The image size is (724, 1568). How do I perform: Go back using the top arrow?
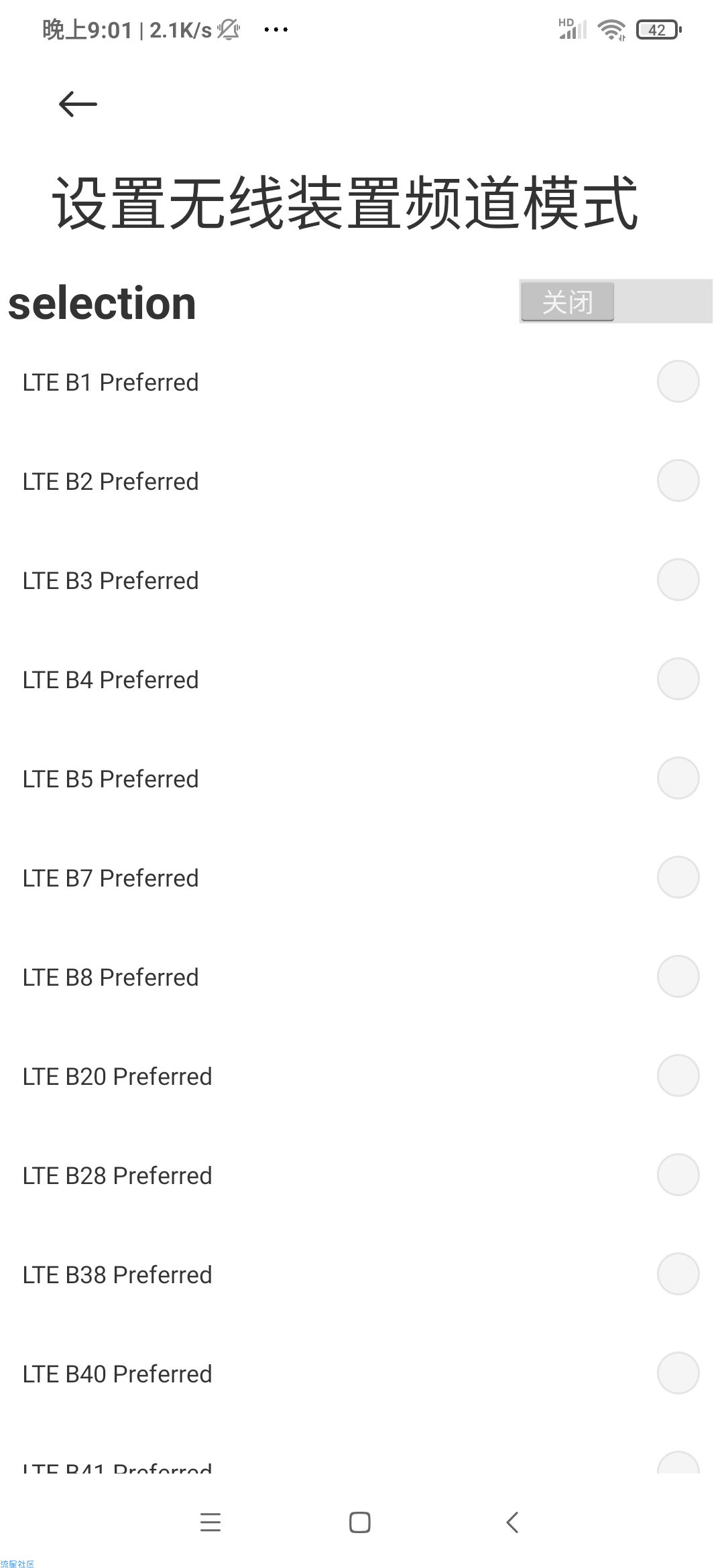78,104
